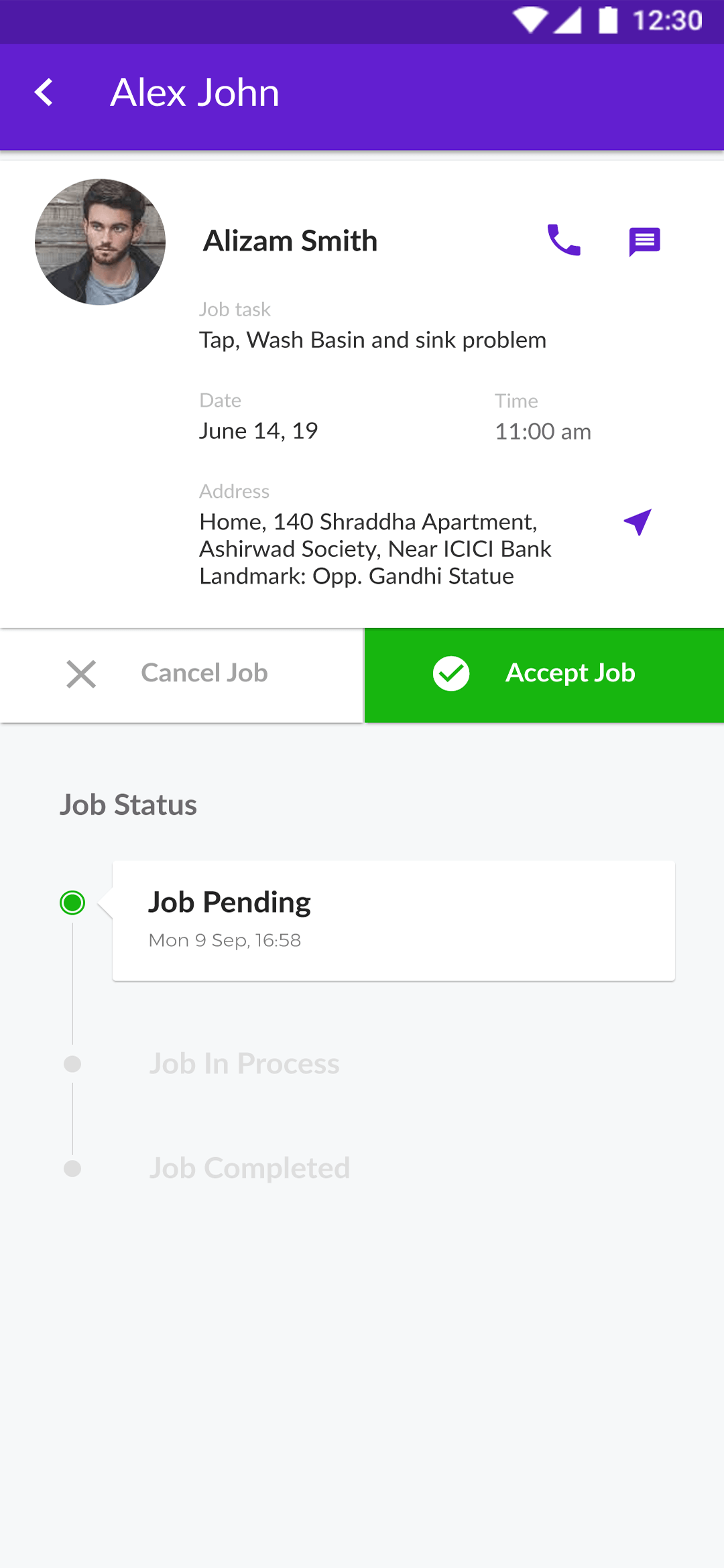
Task: Select the green Job Pending status dot
Action: pos(72,903)
